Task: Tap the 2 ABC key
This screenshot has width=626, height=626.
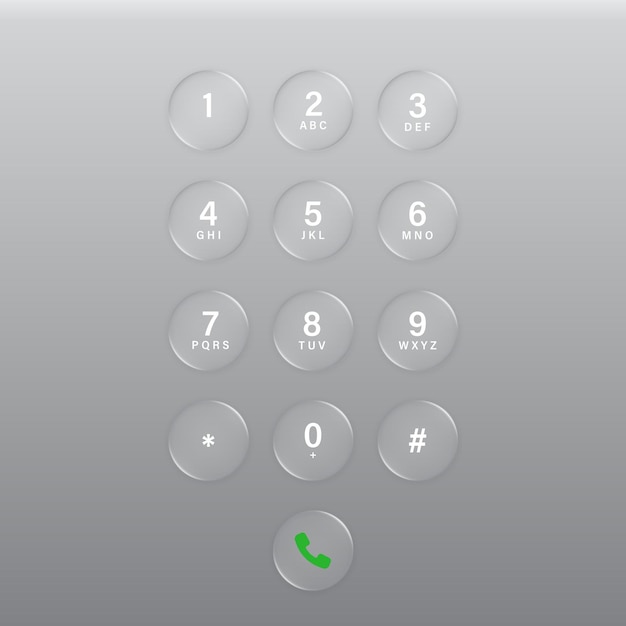Action: pyautogui.click(x=313, y=110)
